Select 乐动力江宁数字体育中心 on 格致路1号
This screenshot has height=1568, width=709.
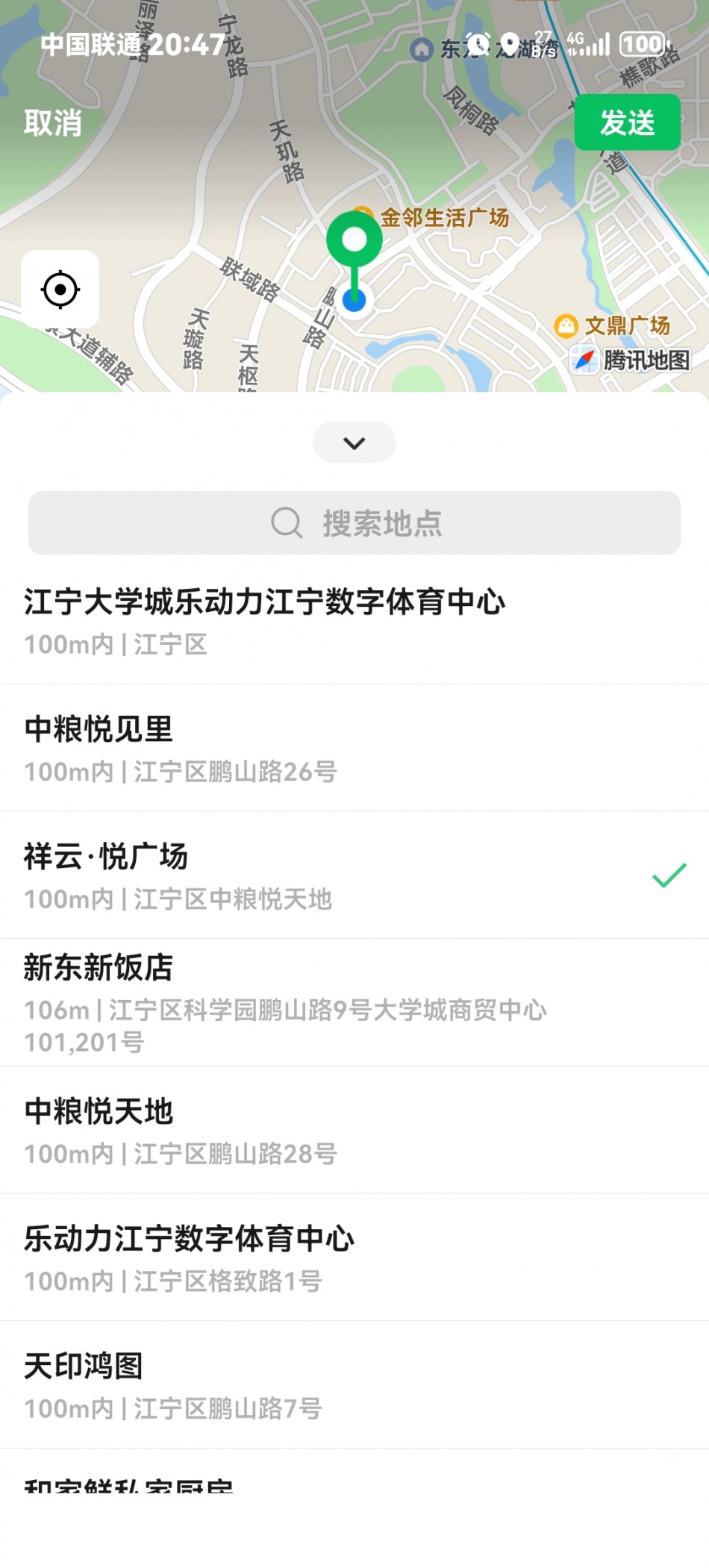354,1258
